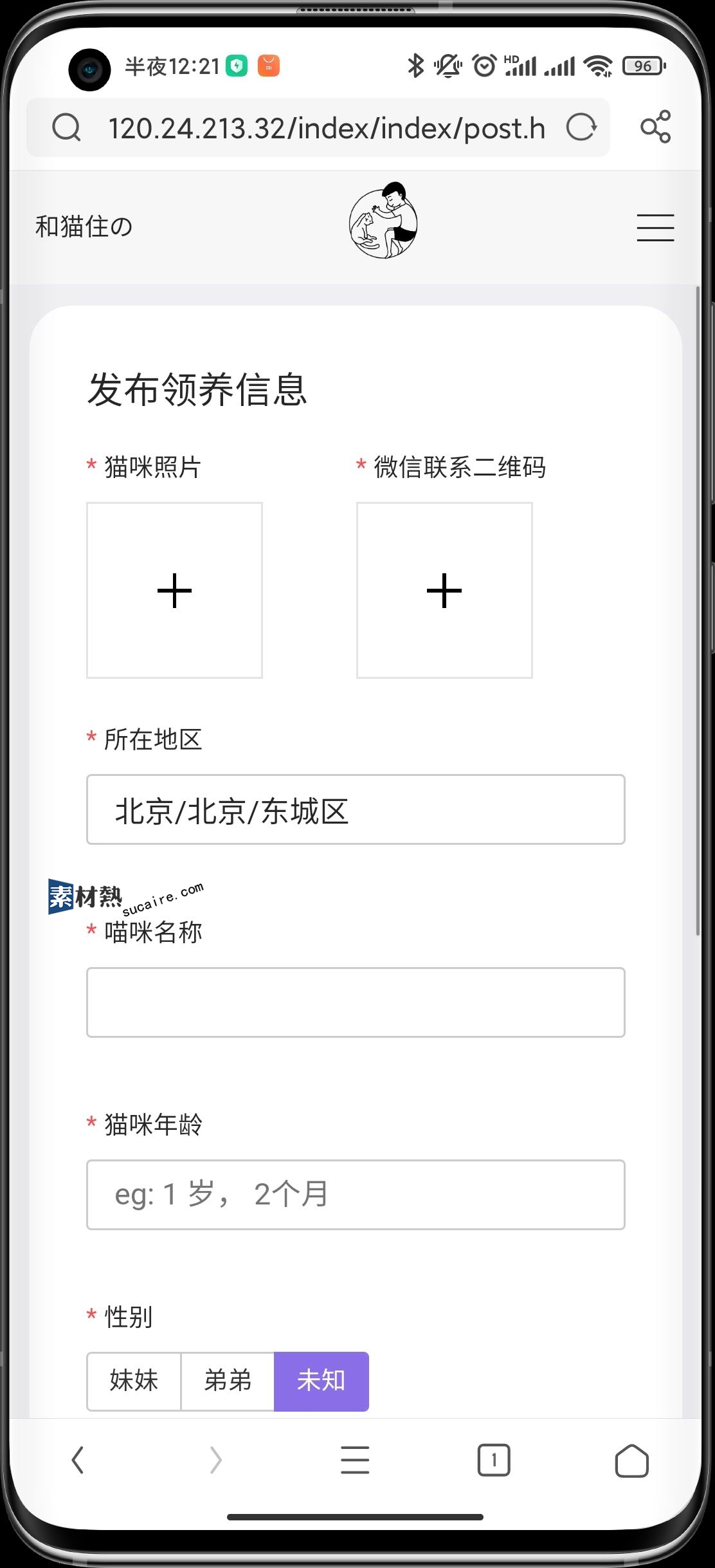Screen dimensions: 715x1568
Task: Focus the 猫咪年龄 age field
Action: [x=356, y=1194]
